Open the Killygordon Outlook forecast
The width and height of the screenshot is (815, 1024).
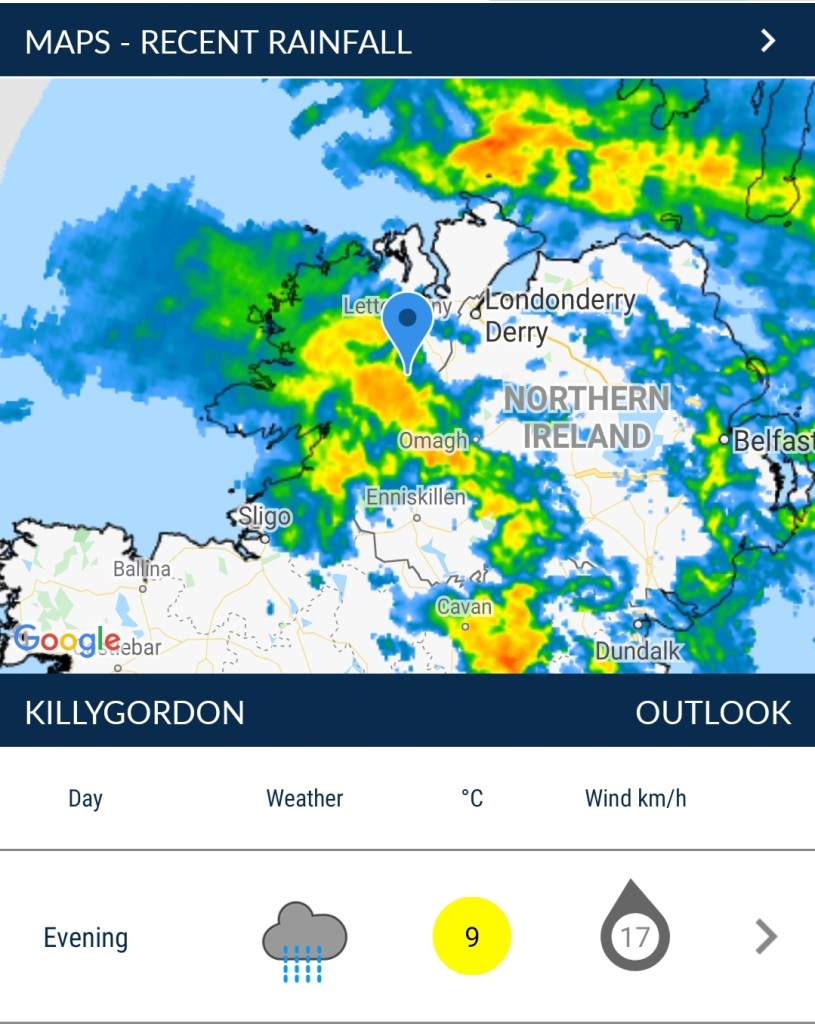click(712, 712)
